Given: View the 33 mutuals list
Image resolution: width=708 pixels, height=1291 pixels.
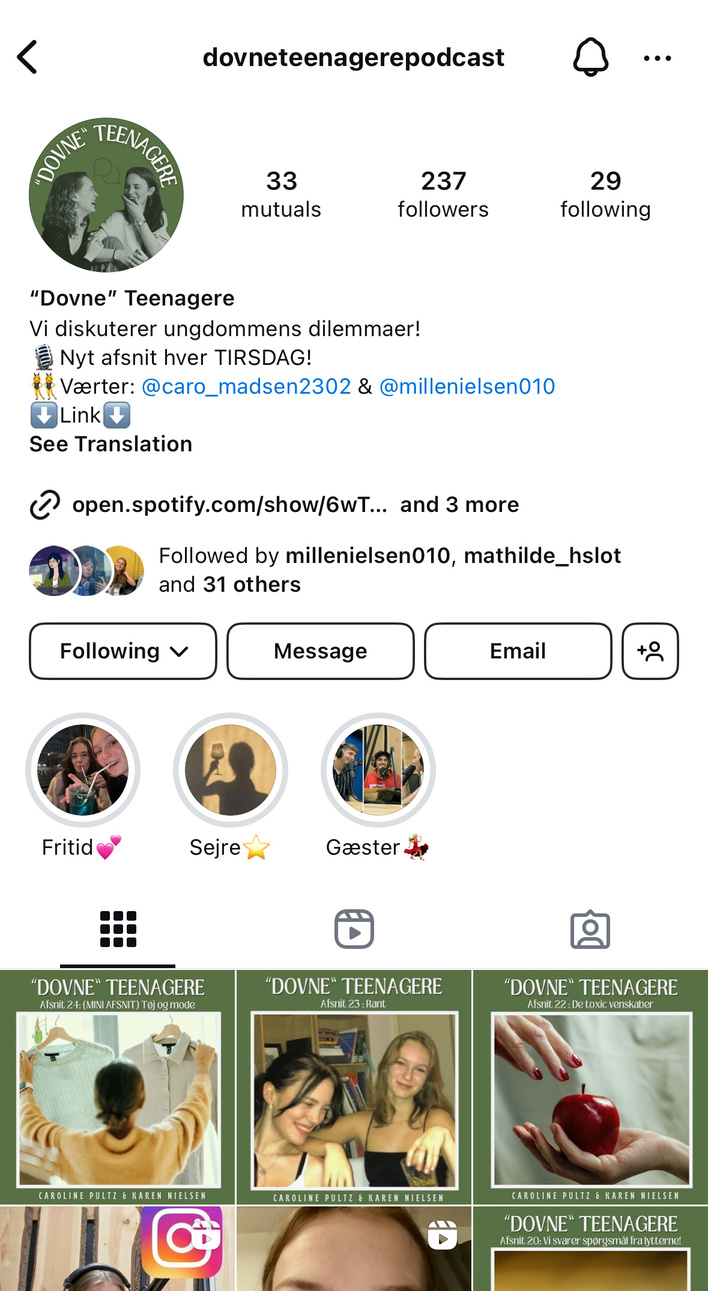Looking at the screenshot, I should pyautogui.click(x=281, y=194).
